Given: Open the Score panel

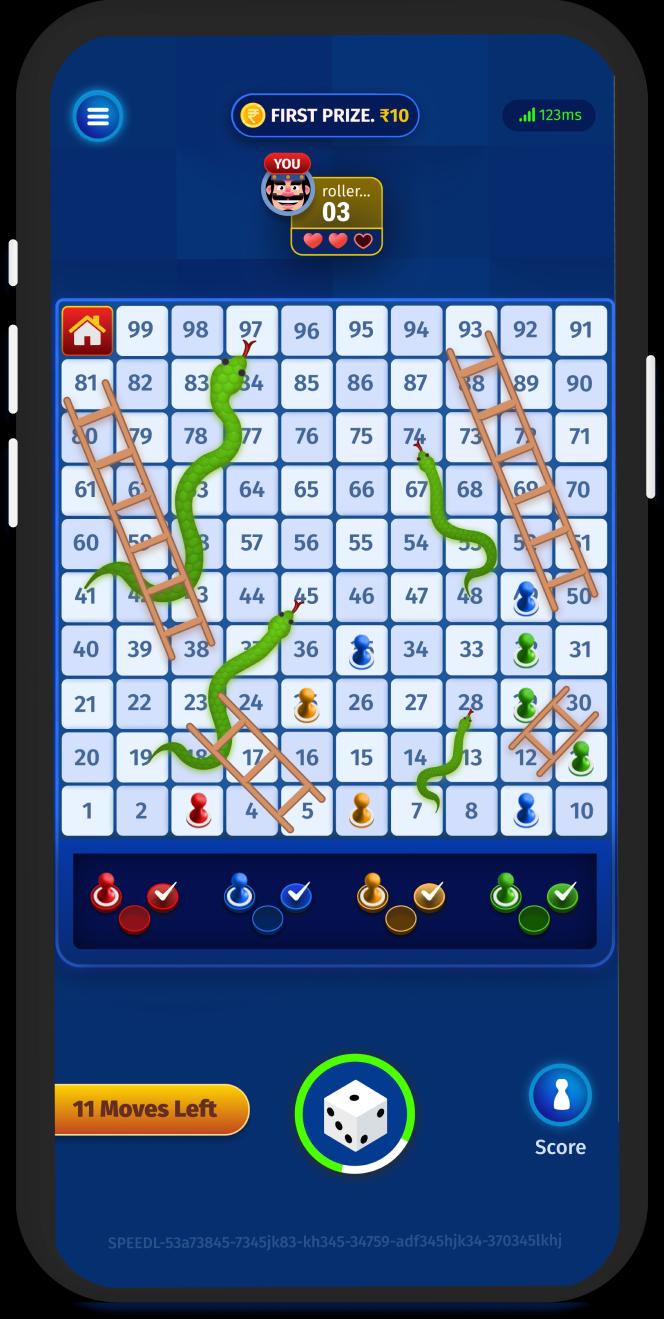Looking at the screenshot, I should [x=560, y=1096].
